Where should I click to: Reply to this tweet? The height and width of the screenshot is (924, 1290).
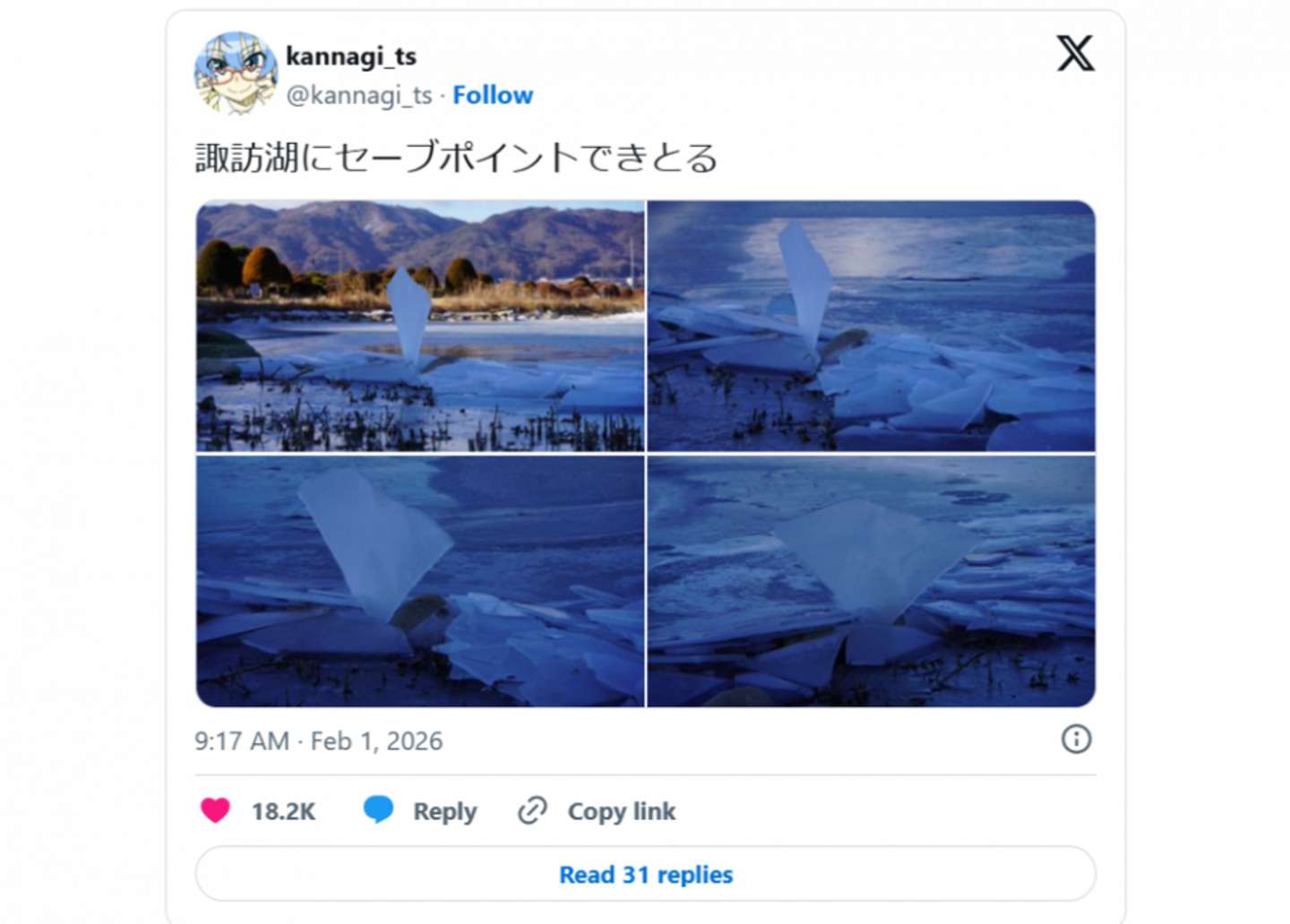pyautogui.click(x=421, y=811)
